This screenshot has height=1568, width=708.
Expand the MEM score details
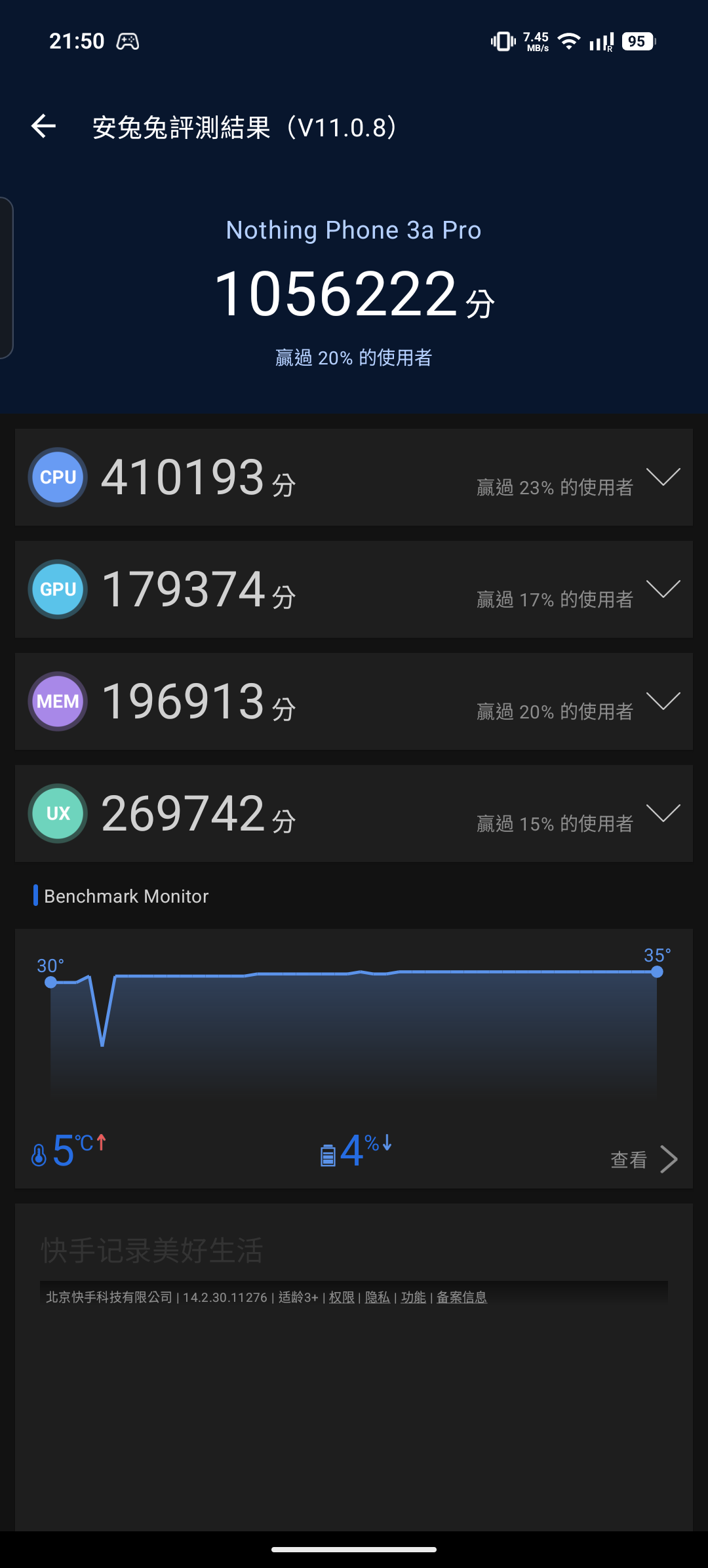click(663, 701)
